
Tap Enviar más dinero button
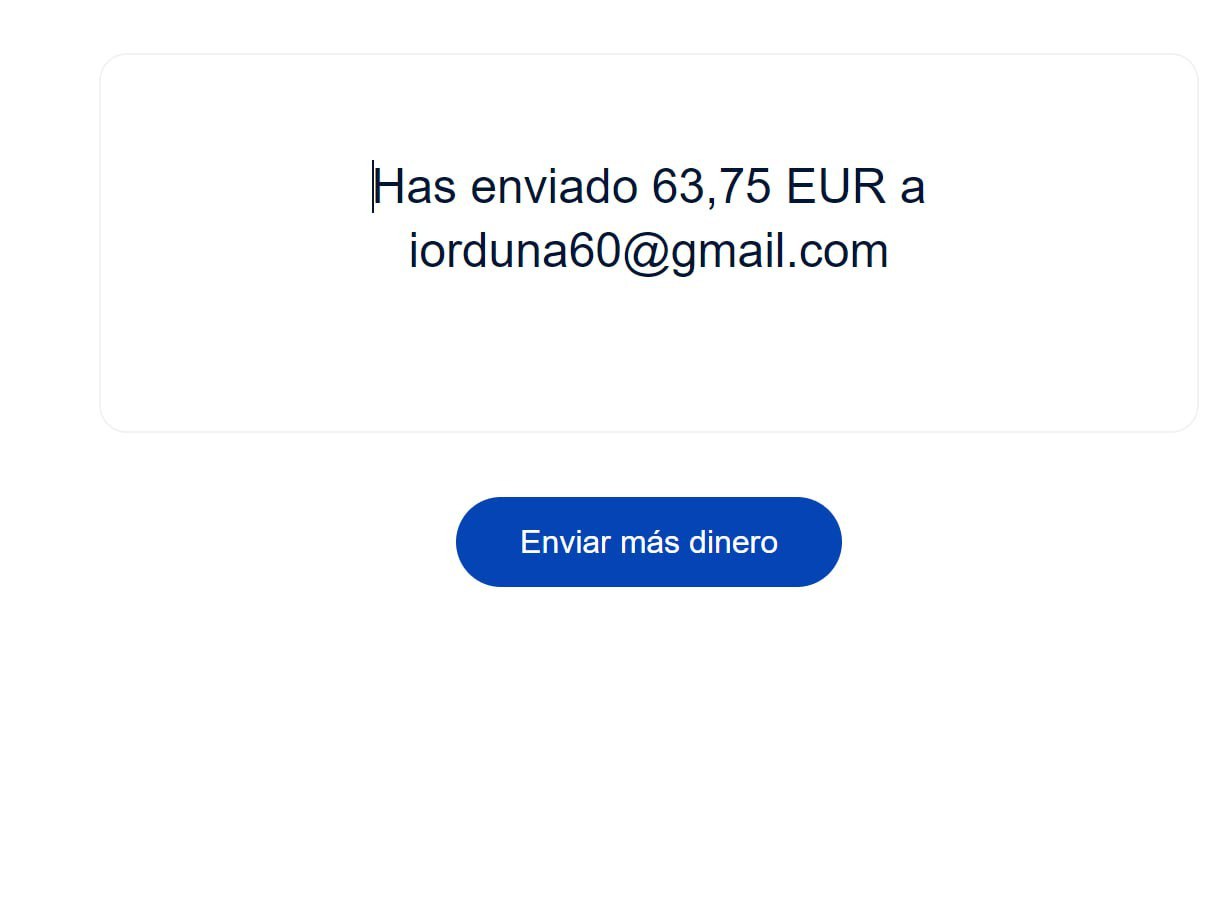648,542
